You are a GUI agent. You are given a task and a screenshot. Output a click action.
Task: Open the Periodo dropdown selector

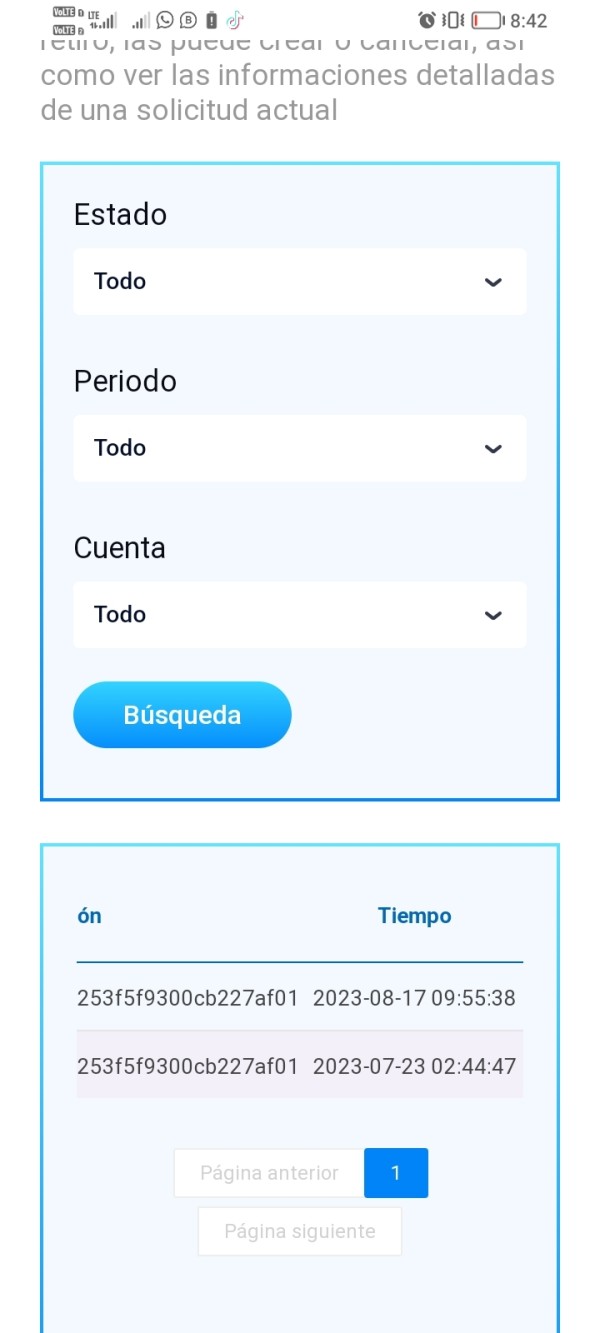click(299, 448)
